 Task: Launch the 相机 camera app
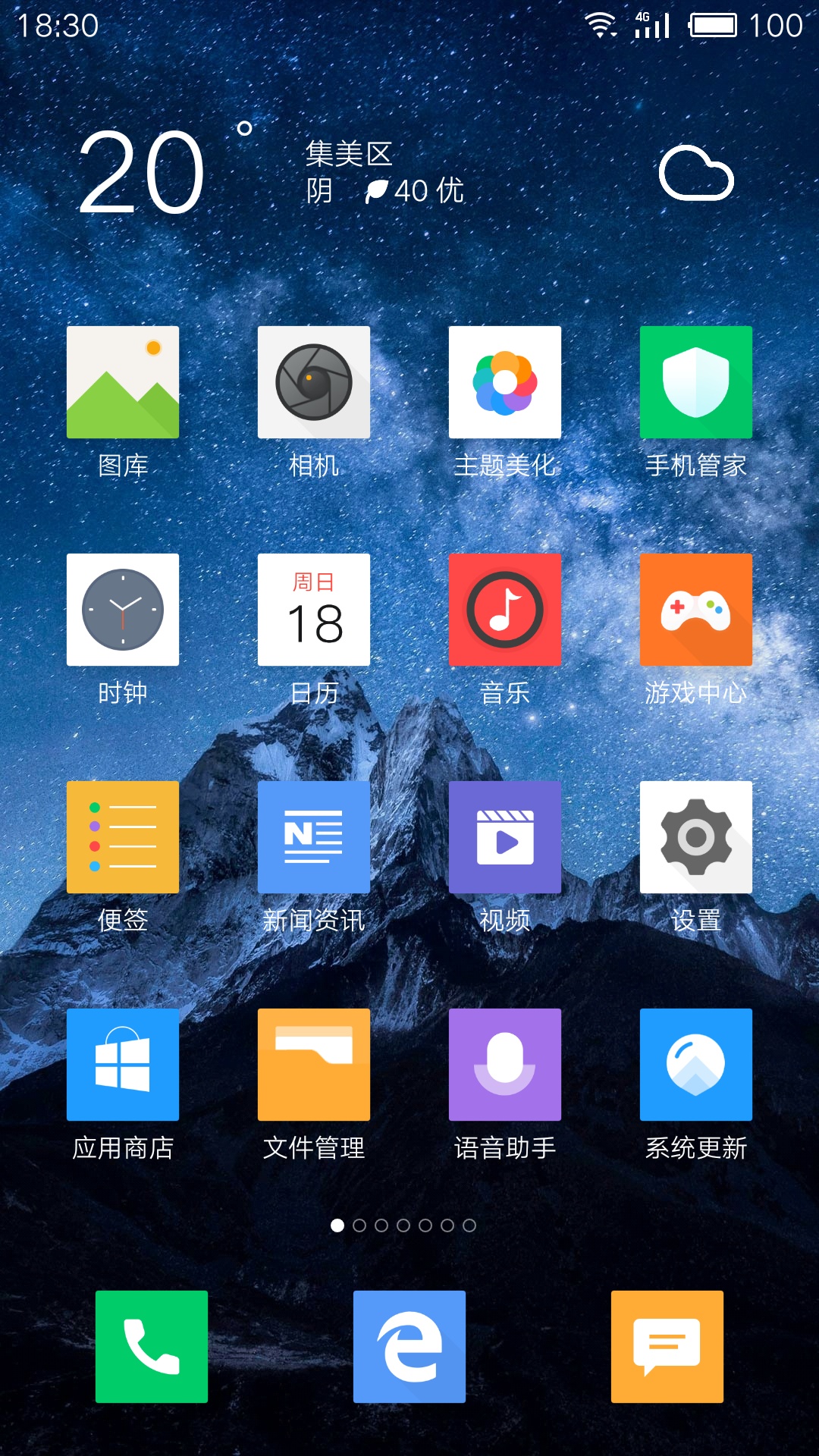pyautogui.click(x=314, y=382)
